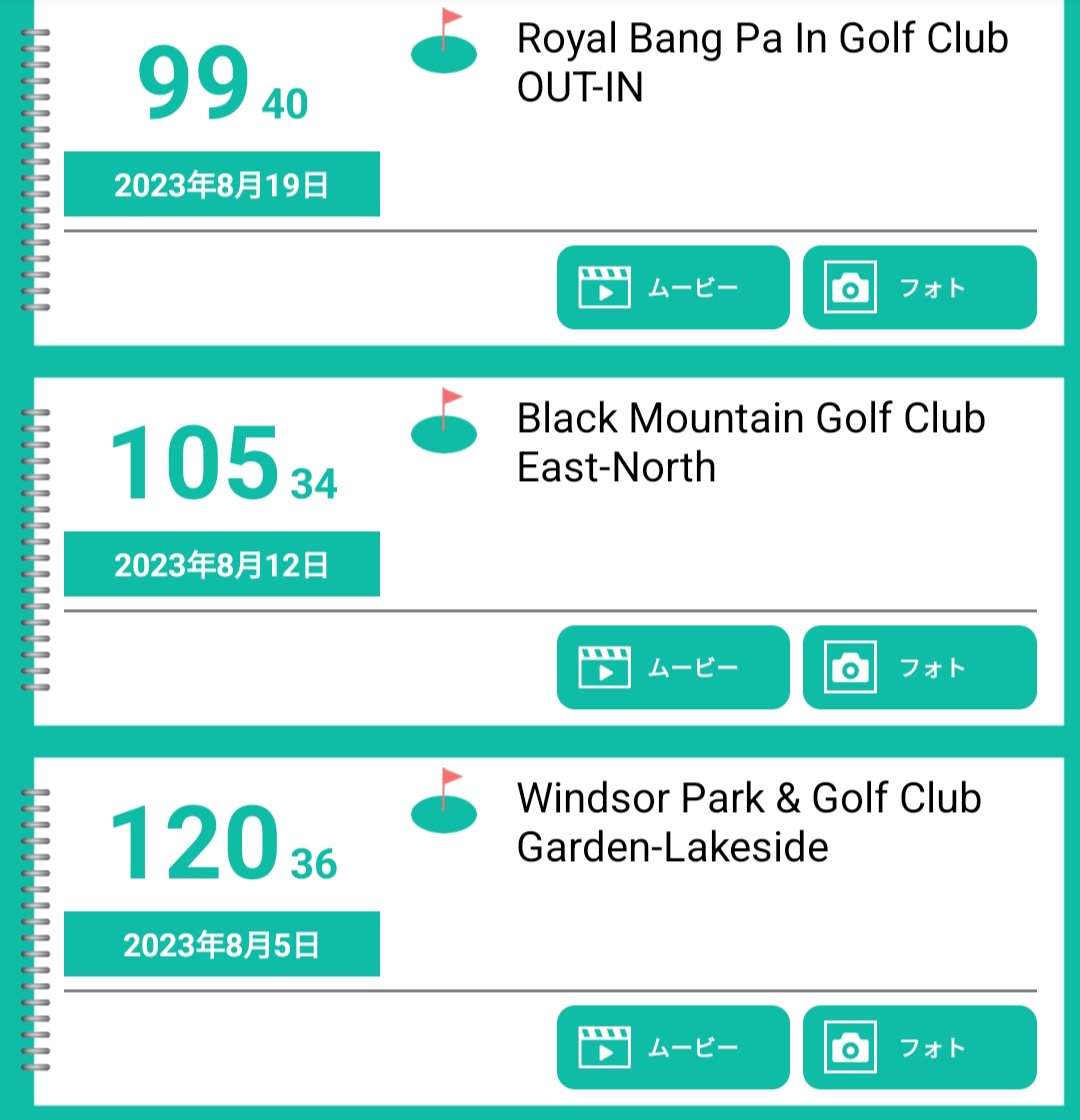Open ムービー for the Windsor Park round
Image resolution: width=1080 pixels, height=1120 pixels.
[673, 1047]
